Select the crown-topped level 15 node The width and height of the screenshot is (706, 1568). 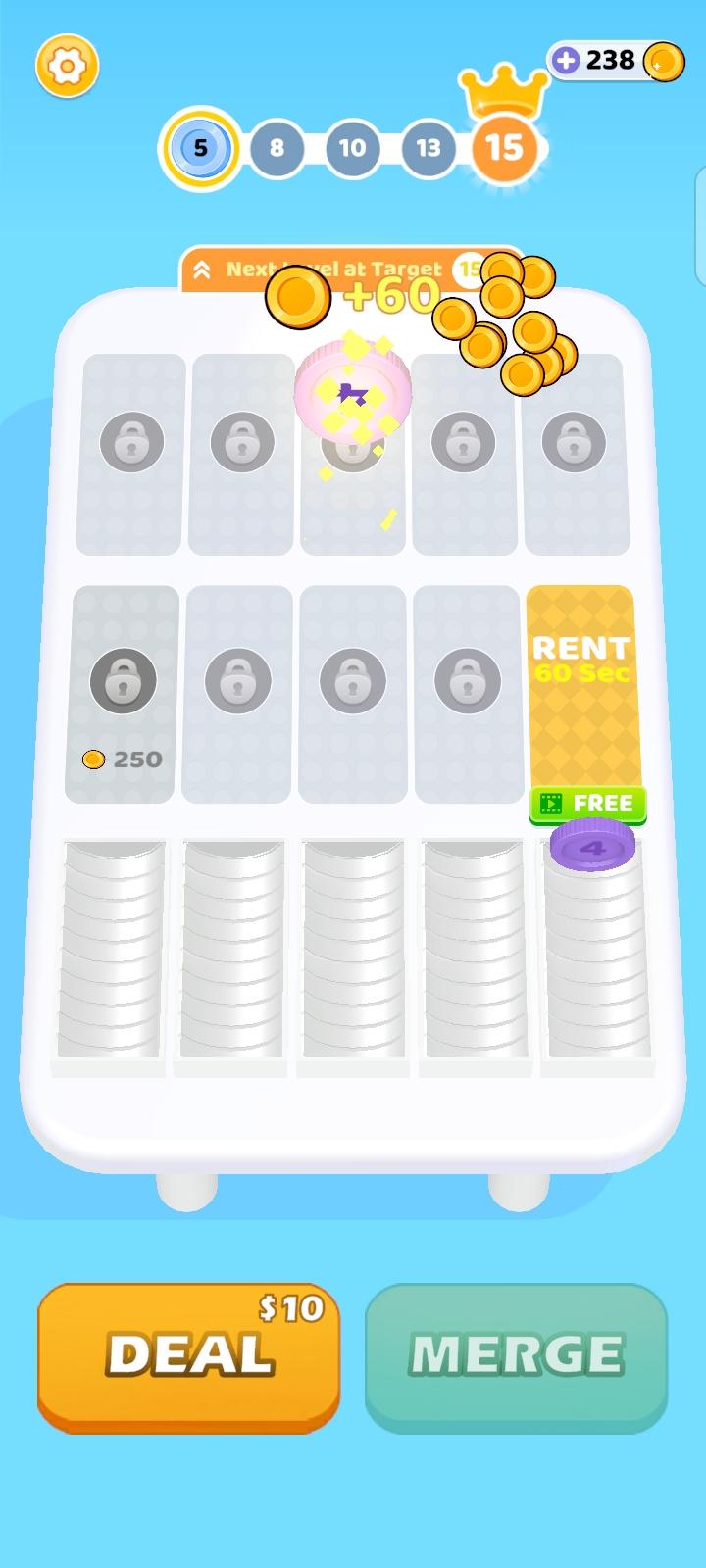[x=503, y=147]
